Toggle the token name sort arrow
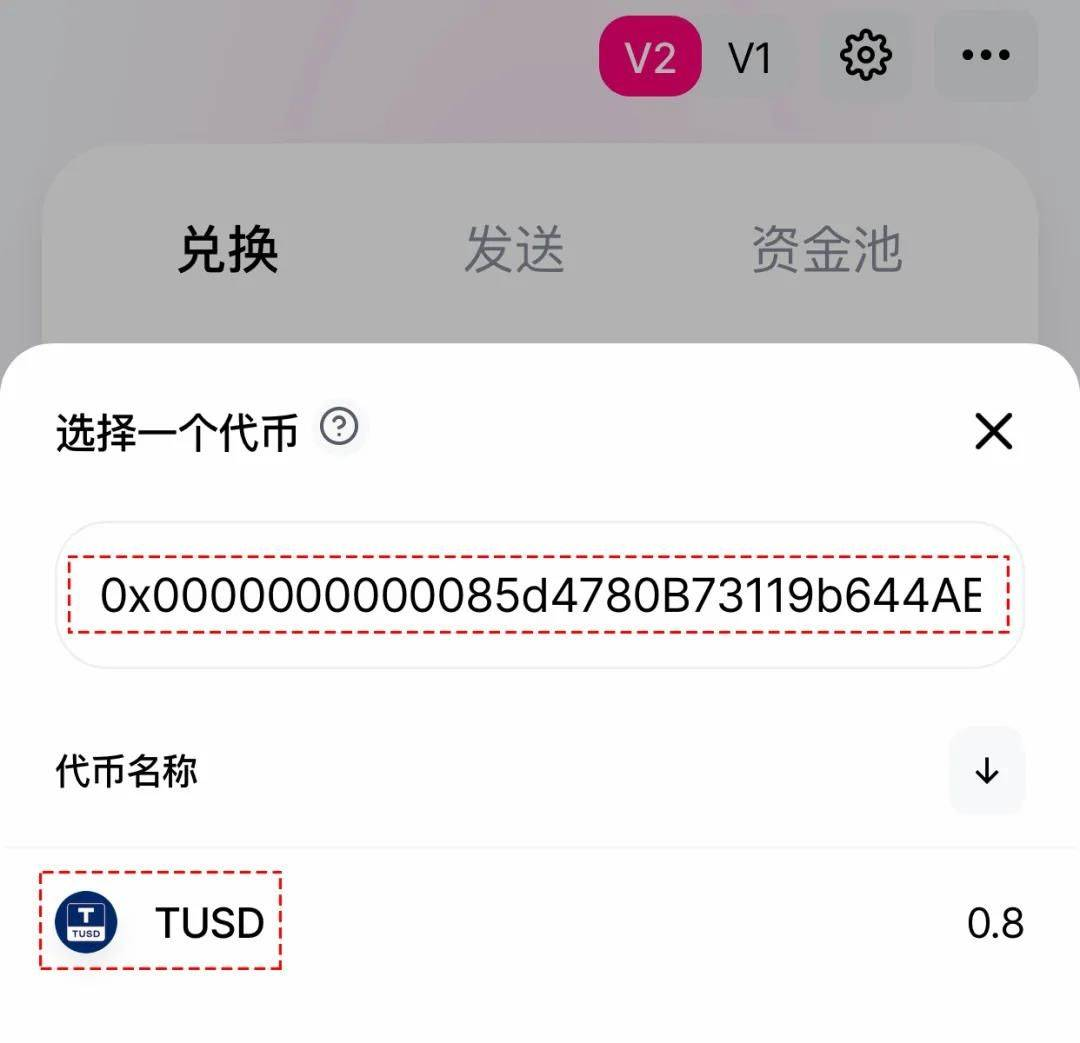1080x1043 pixels. (x=987, y=771)
